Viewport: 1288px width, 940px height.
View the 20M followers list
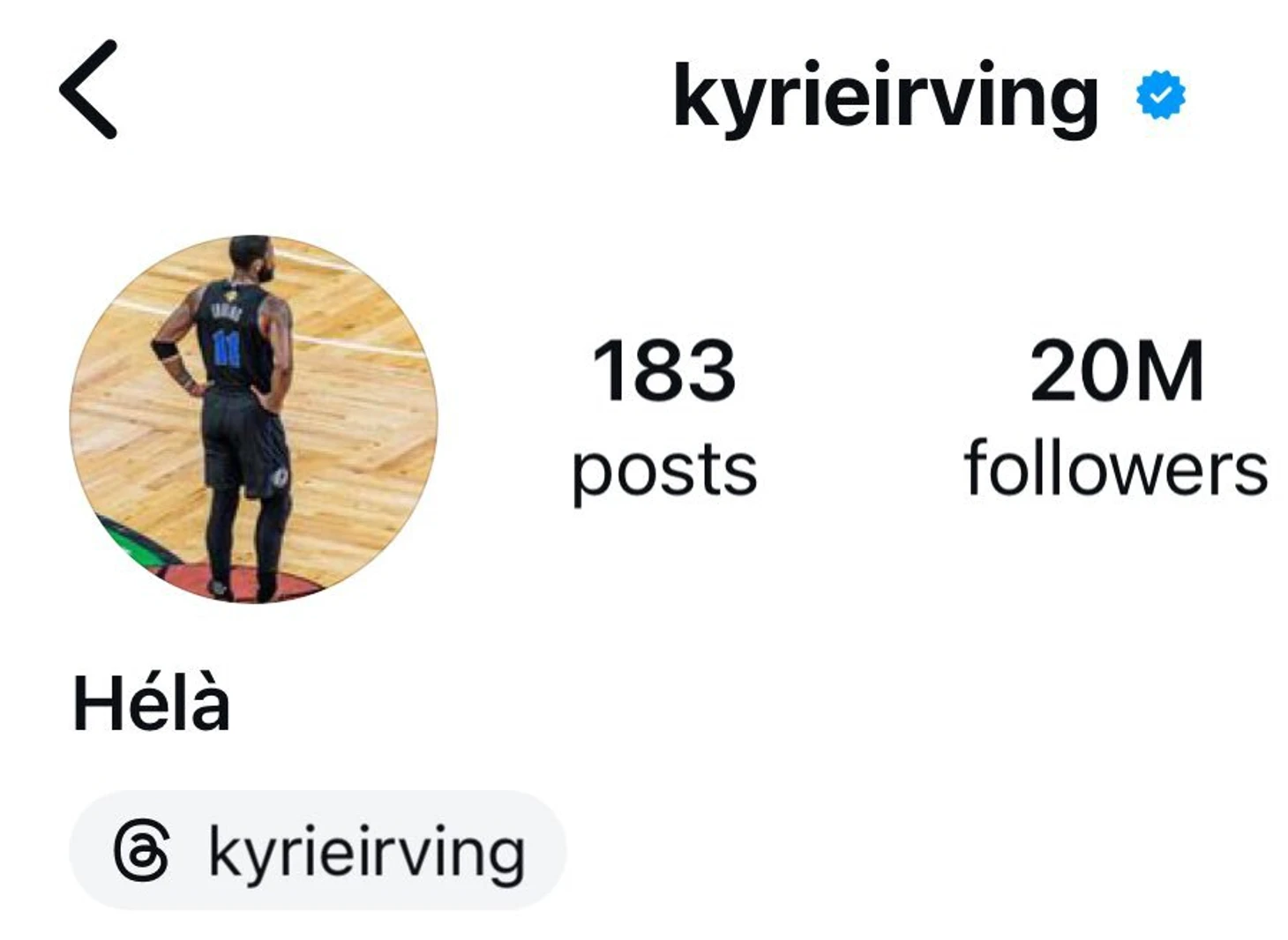point(1116,416)
